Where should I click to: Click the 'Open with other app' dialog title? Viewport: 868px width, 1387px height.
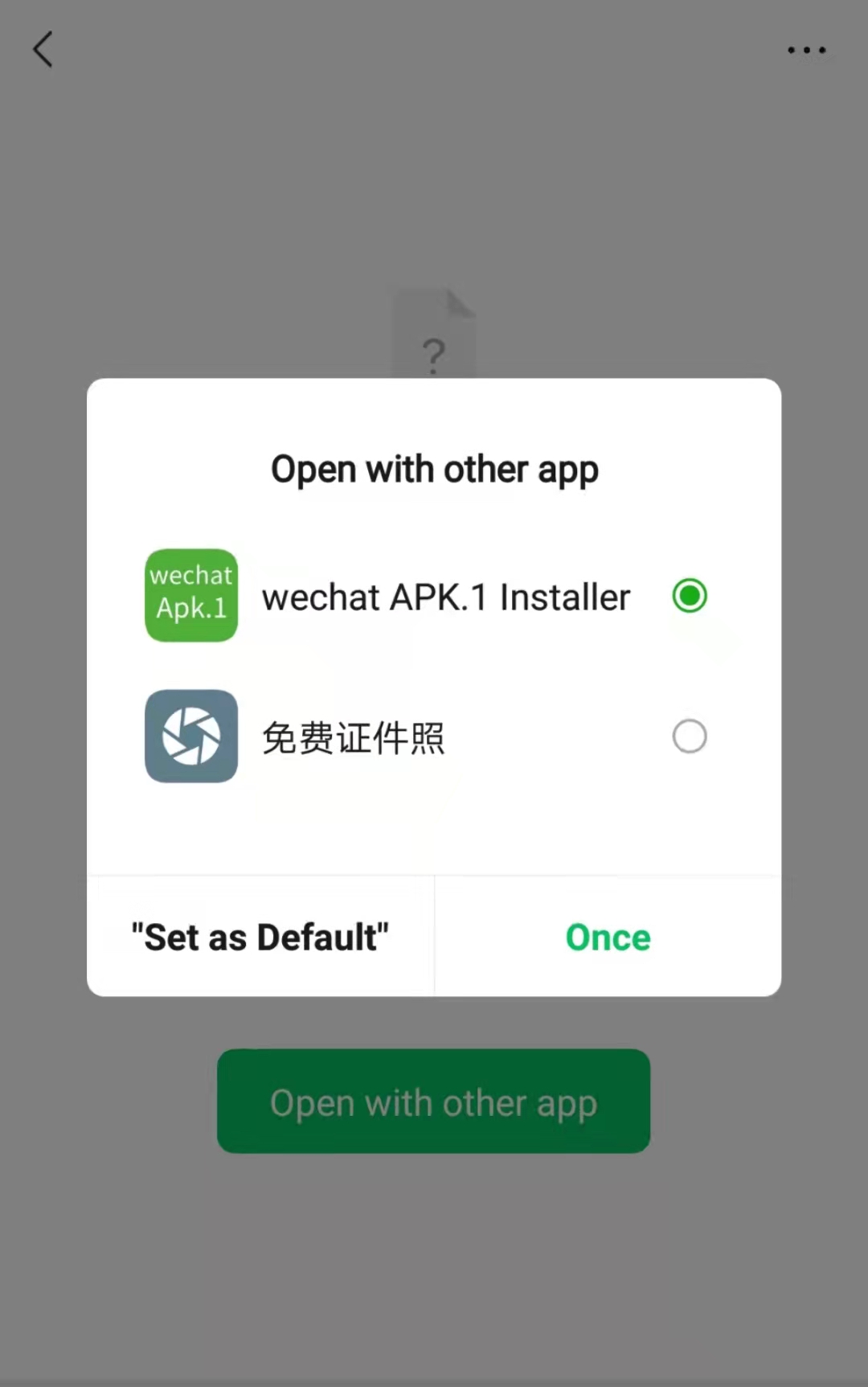click(x=434, y=469)
